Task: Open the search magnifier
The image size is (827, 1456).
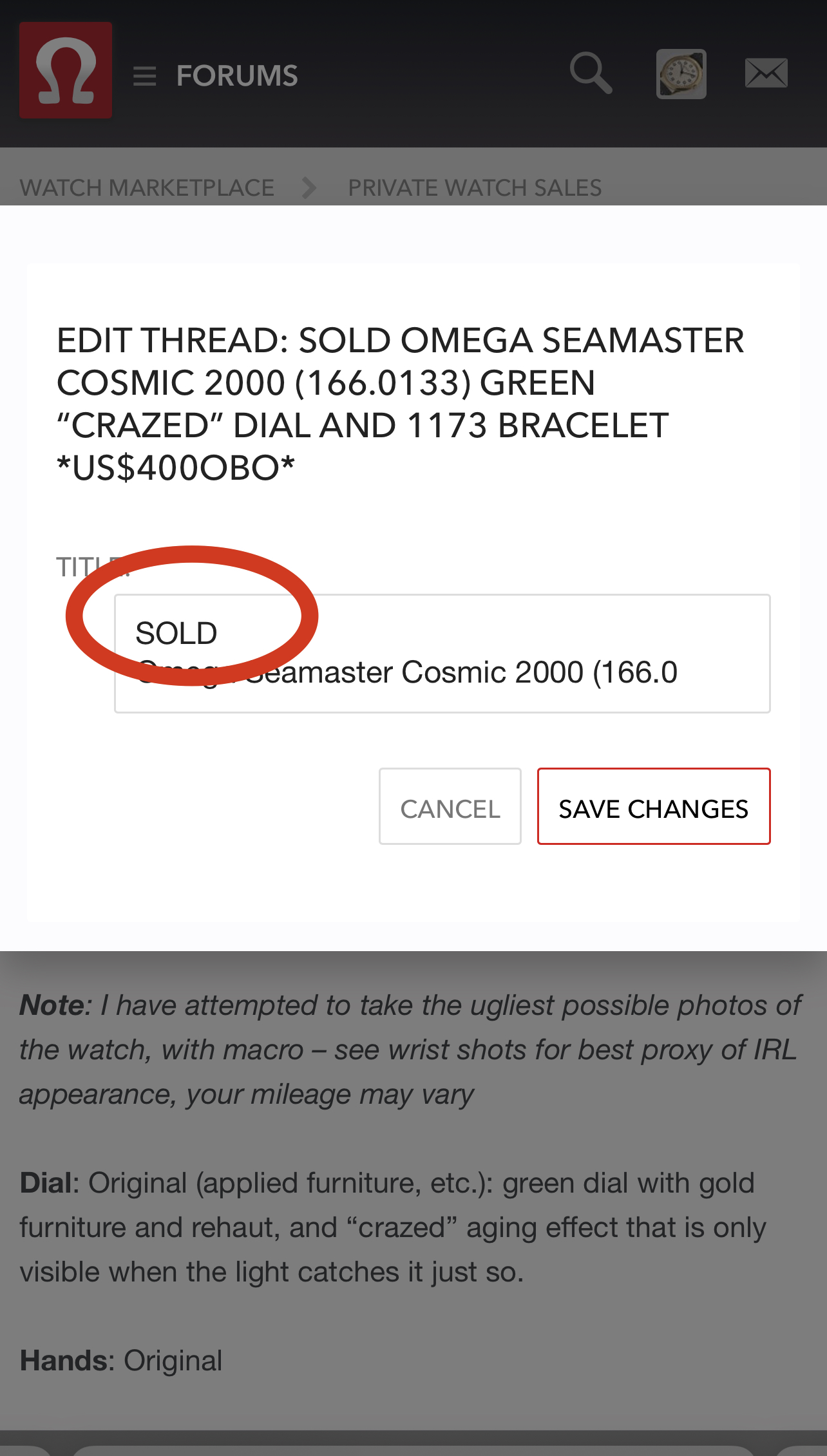Action: [591, 73]
